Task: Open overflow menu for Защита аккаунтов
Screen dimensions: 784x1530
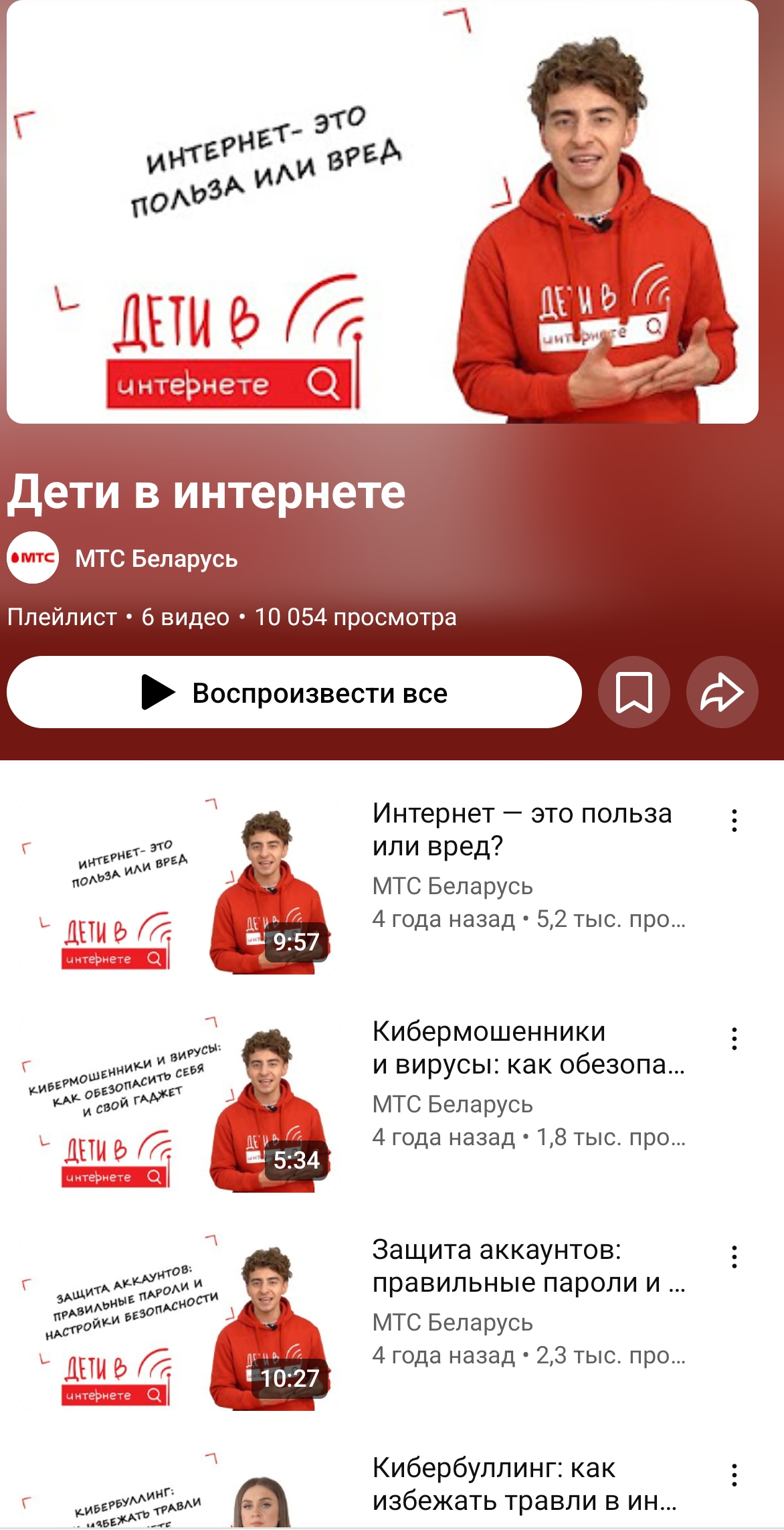Action: click(x=734, y=1257)
